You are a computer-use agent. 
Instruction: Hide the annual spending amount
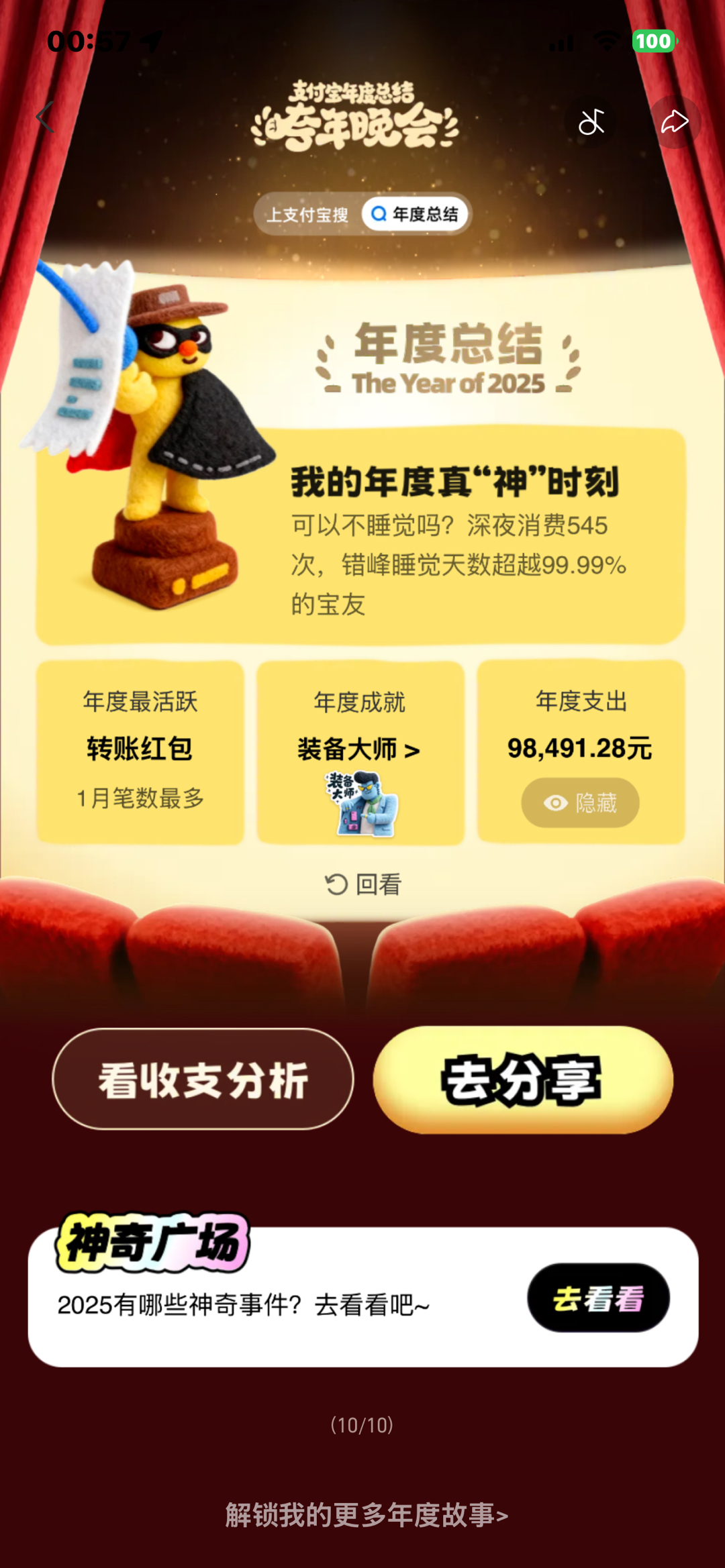(580, 802)
